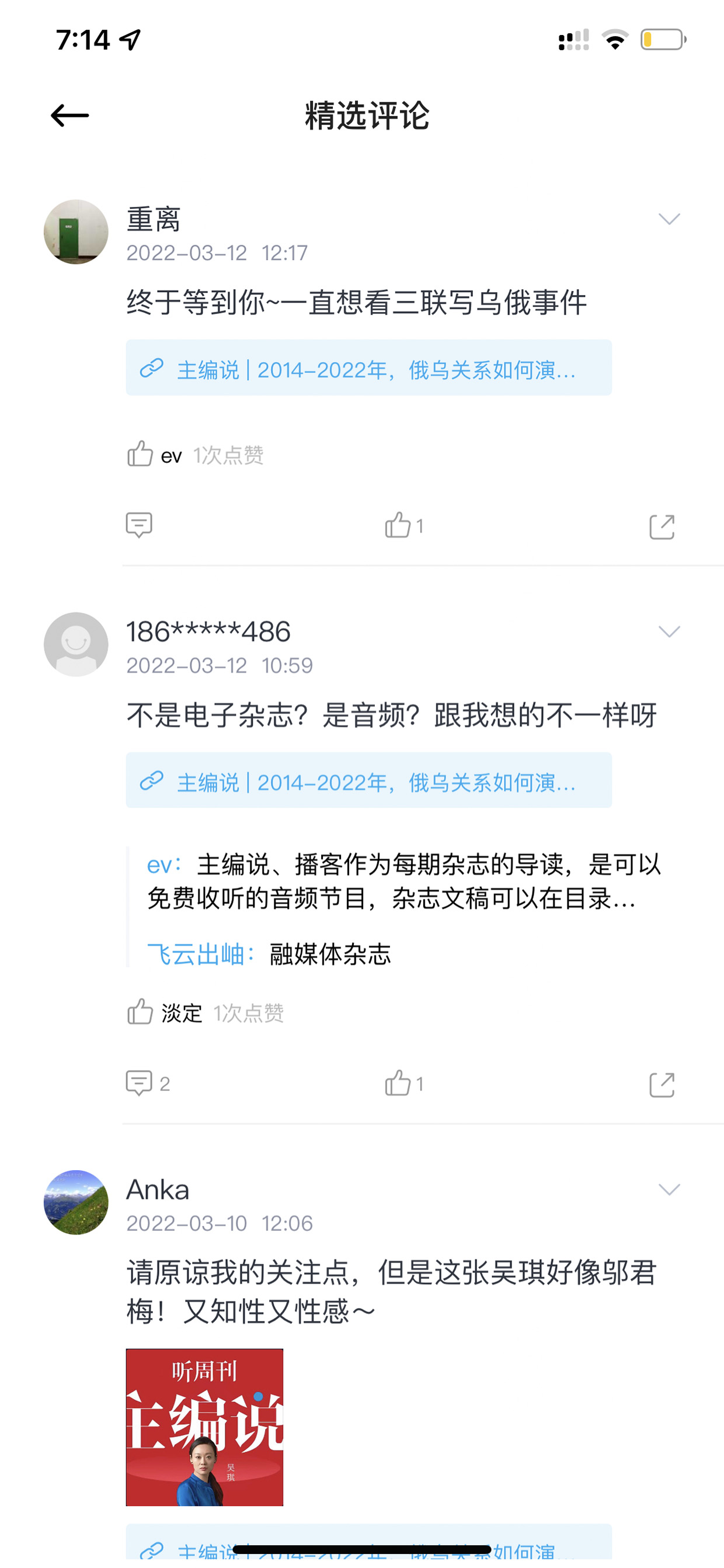Share 186*****486's comment
The image size is (724, 1568).
coord(662,1085)
